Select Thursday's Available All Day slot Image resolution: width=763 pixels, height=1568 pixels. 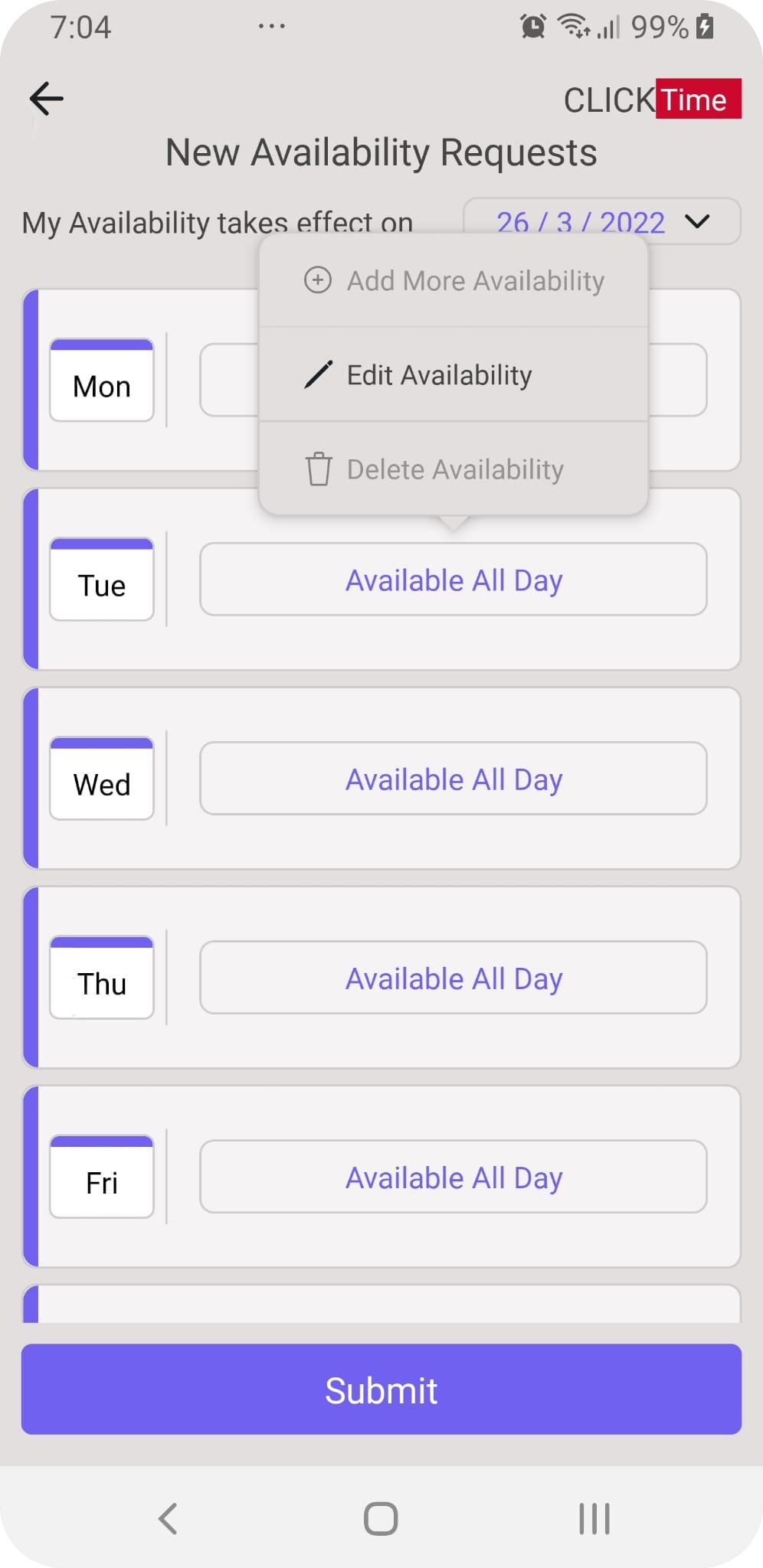(x=453, y=978)
